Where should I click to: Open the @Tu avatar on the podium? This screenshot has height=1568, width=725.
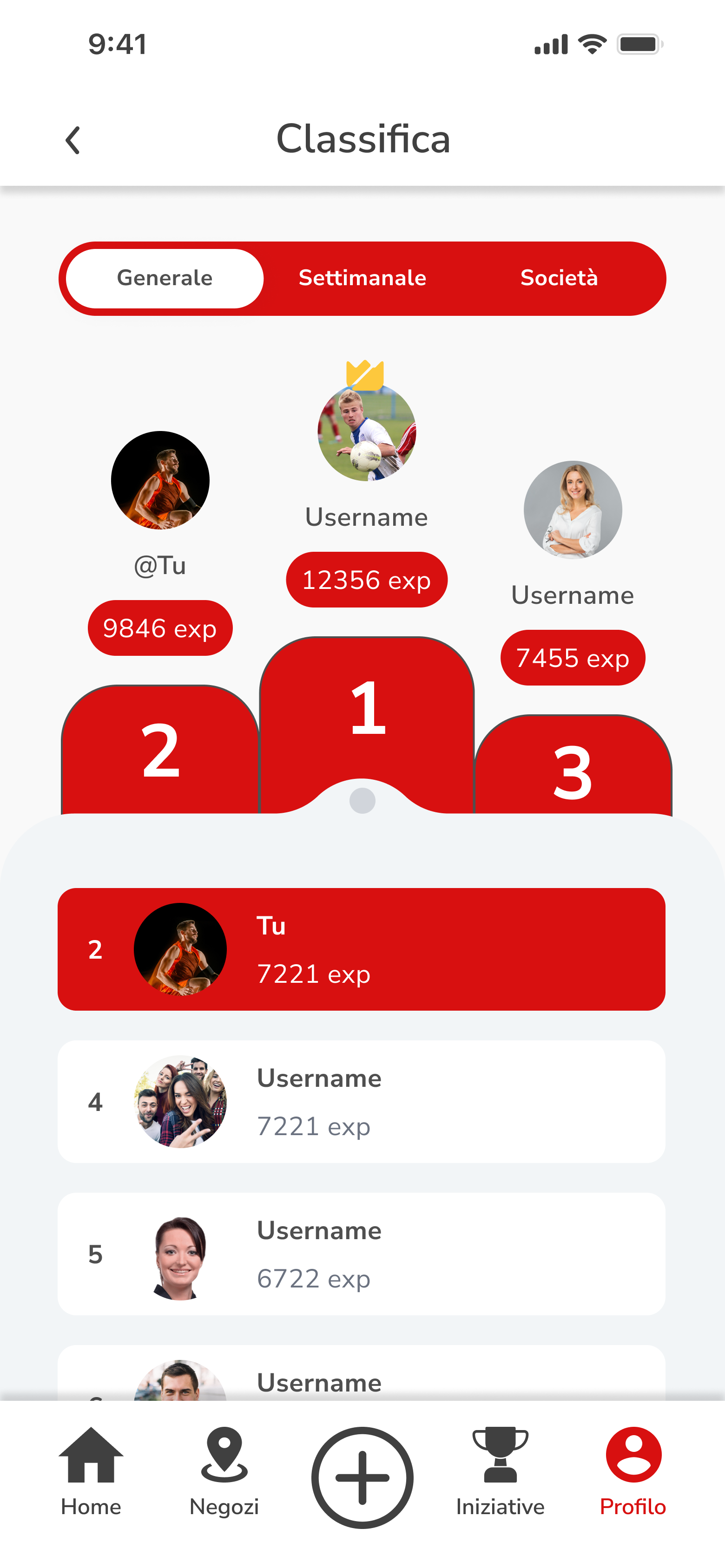pyautogui.click(x=160, y=480)
